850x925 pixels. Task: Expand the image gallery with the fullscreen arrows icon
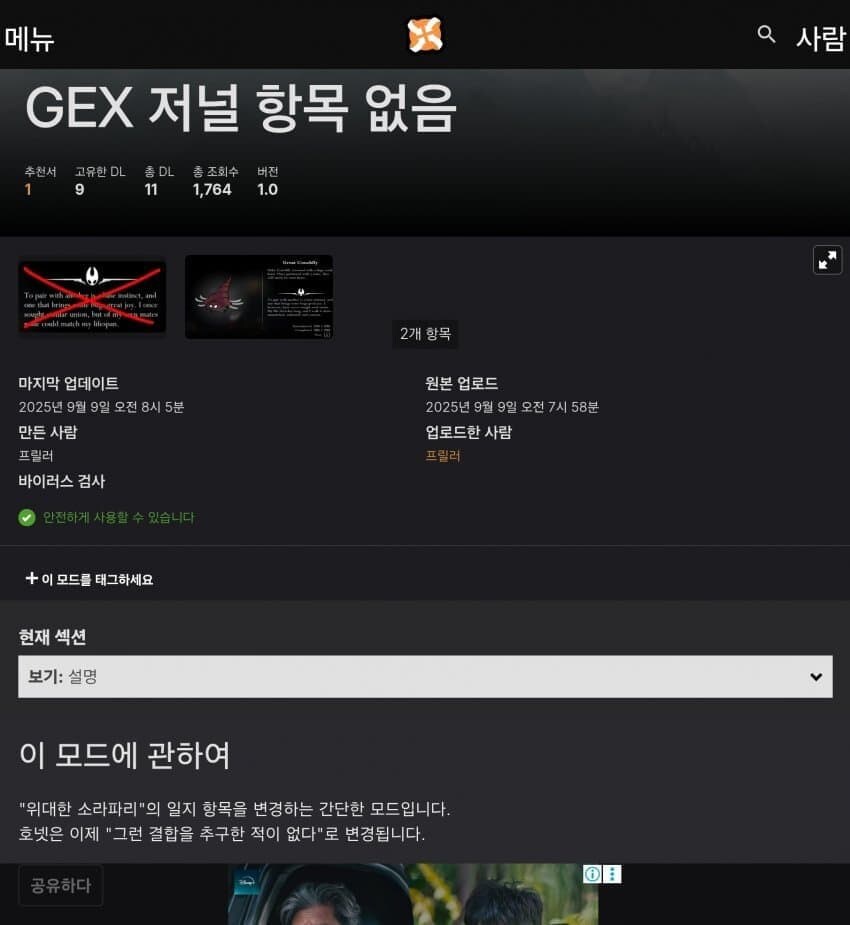pyautogui.click(x=827, y=259)
